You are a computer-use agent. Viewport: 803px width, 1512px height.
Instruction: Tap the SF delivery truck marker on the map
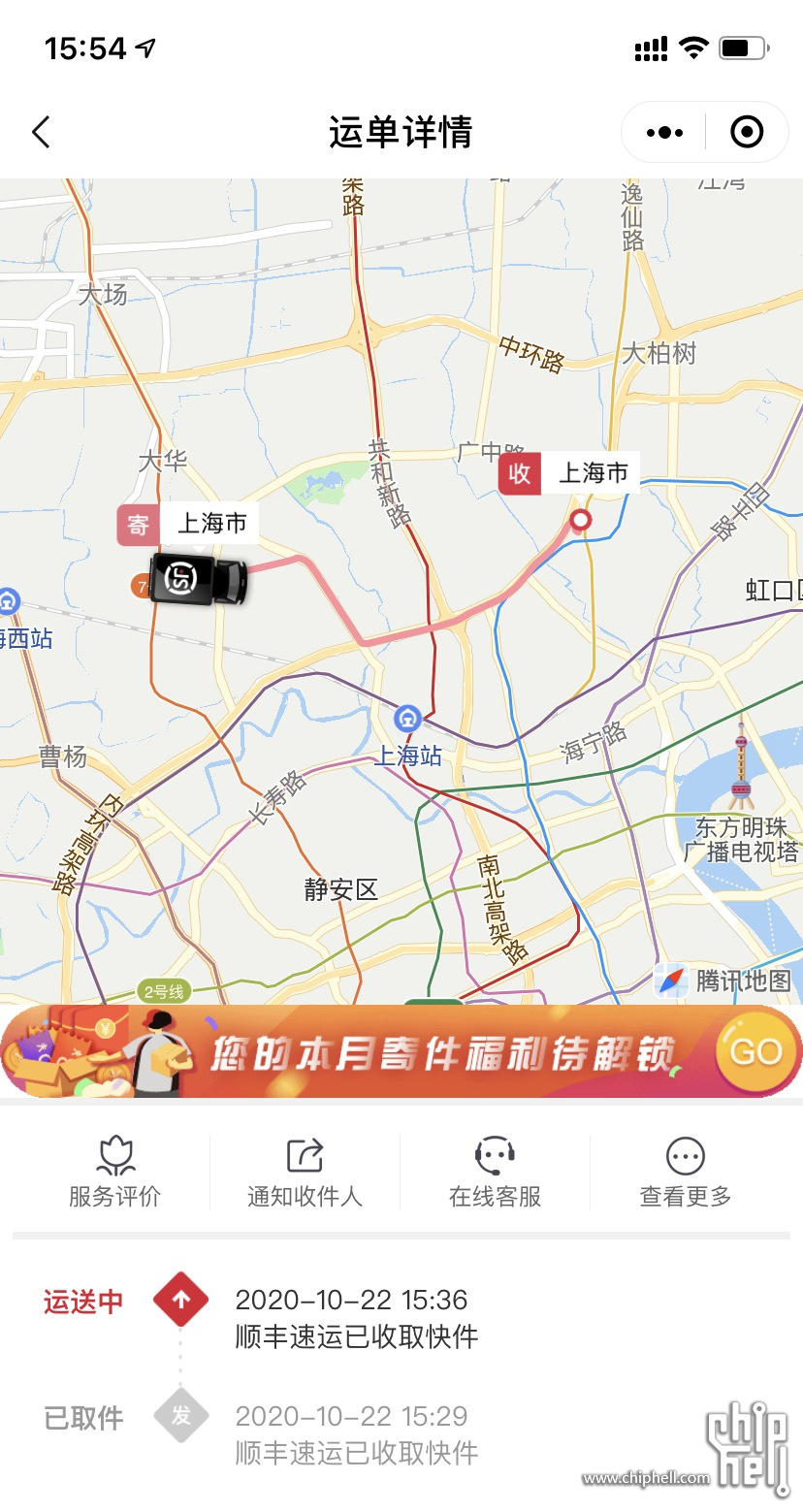(x=198, y=580)
